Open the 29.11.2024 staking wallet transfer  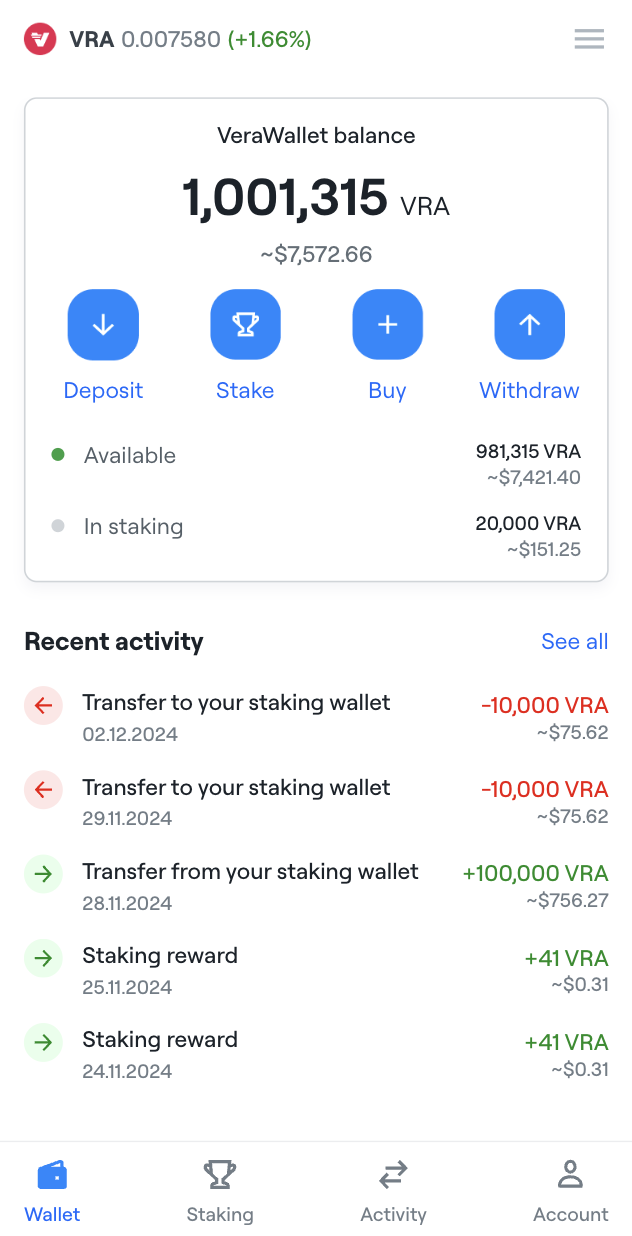click(316, 802)
